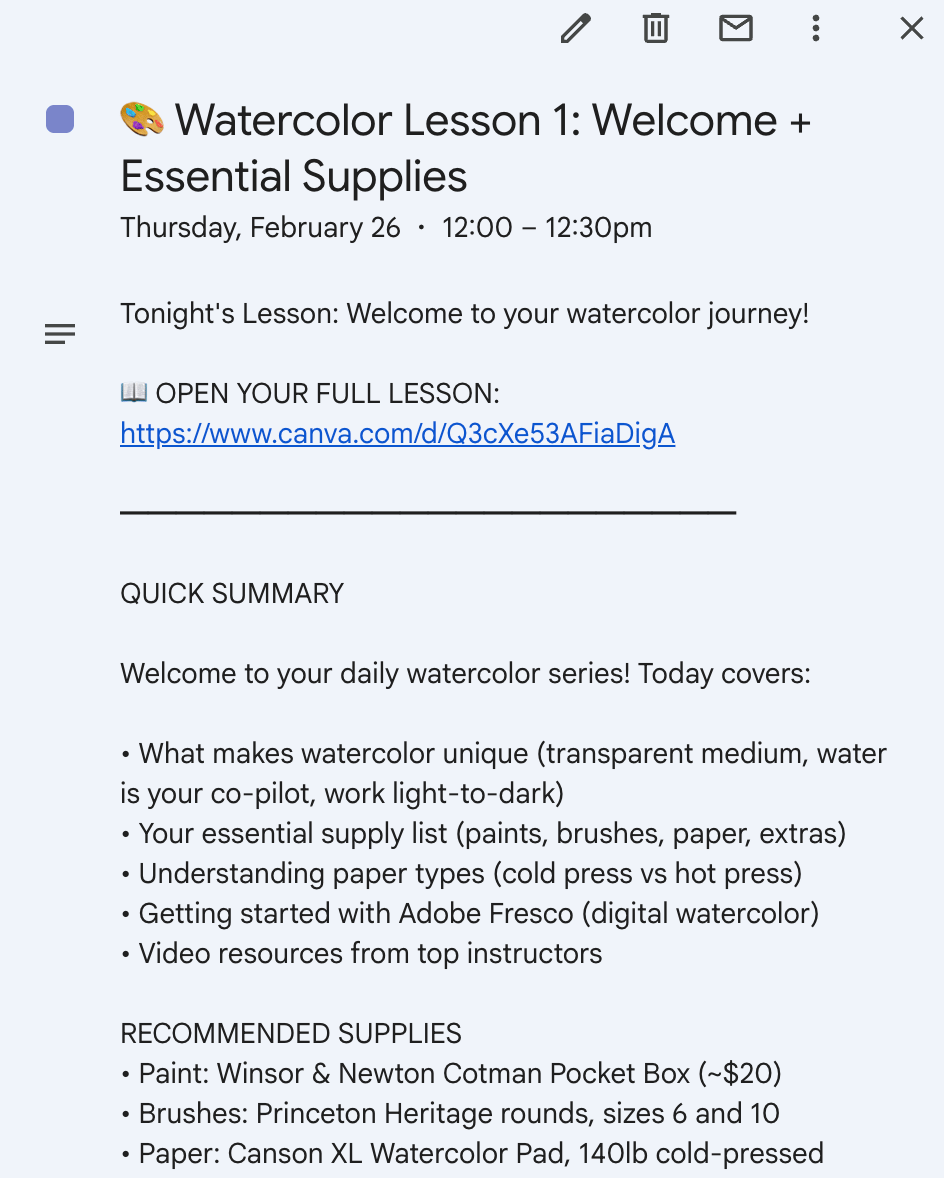Open the canva.com full lesson link
The width and height of the screenshot is (944, 1178).
click(x=397, y=434)
